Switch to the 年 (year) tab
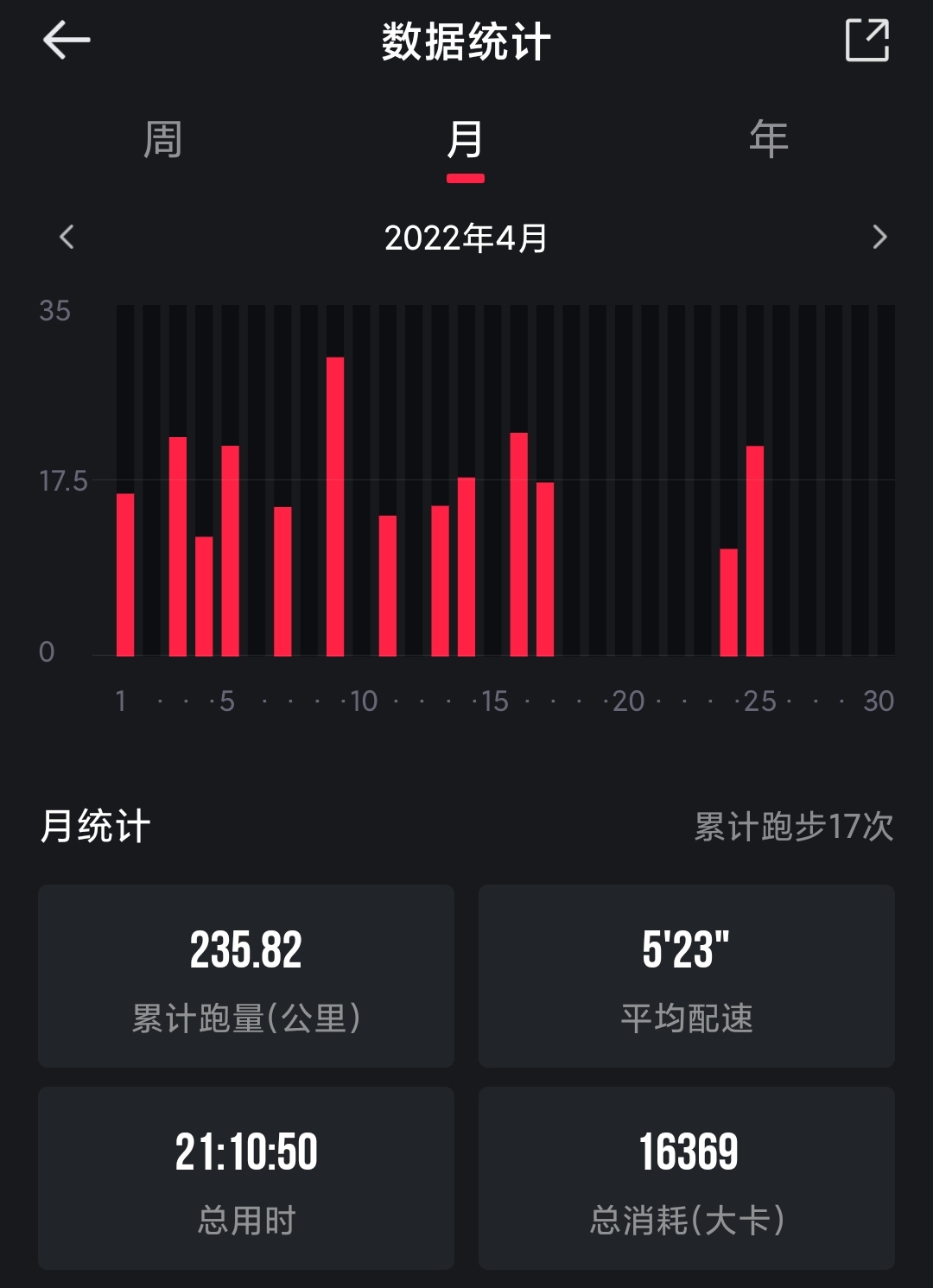The image size is (933, 1288). tap(769, 140)
